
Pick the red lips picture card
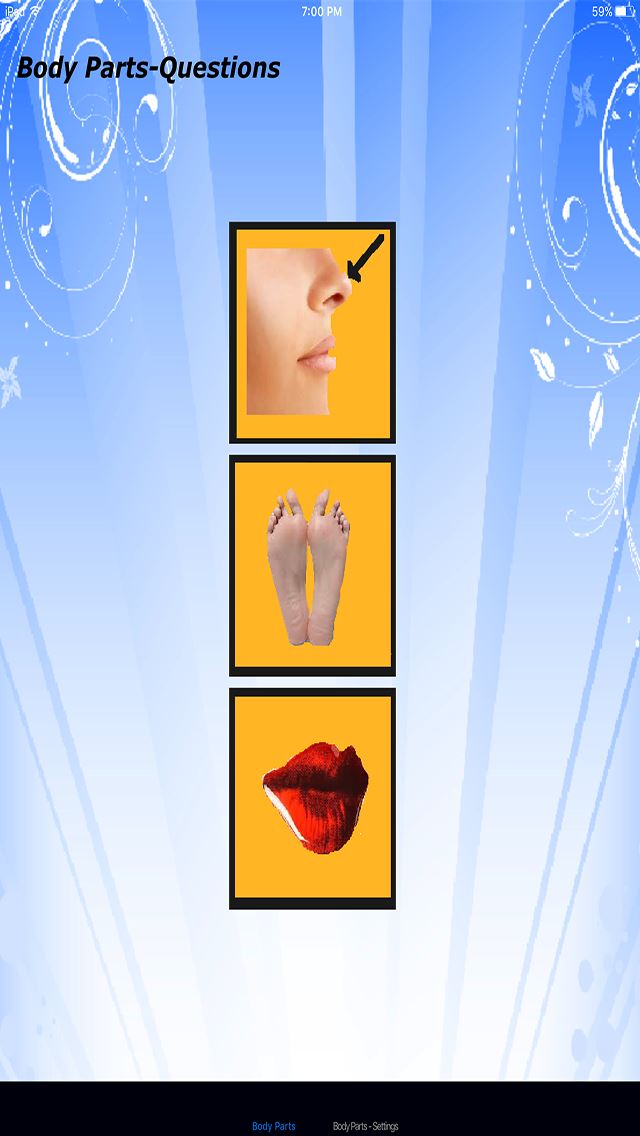click(x=312, y=798)
